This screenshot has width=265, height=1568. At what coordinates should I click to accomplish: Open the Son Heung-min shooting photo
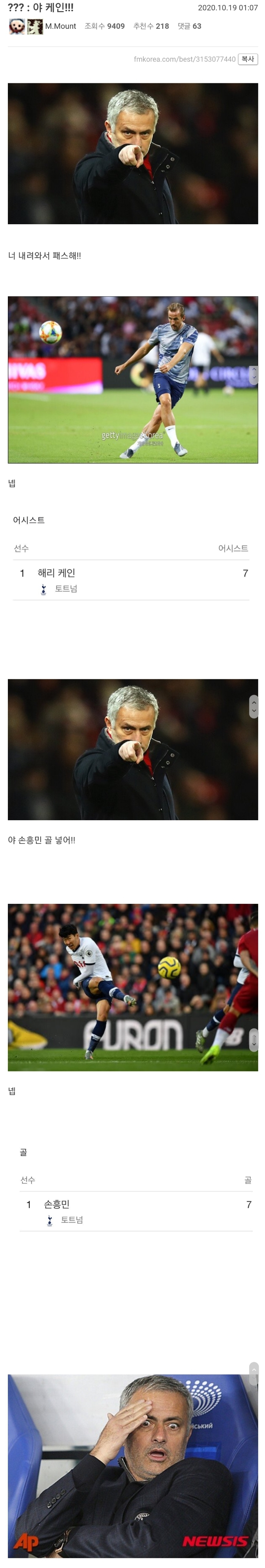click(x=132, y=987)
